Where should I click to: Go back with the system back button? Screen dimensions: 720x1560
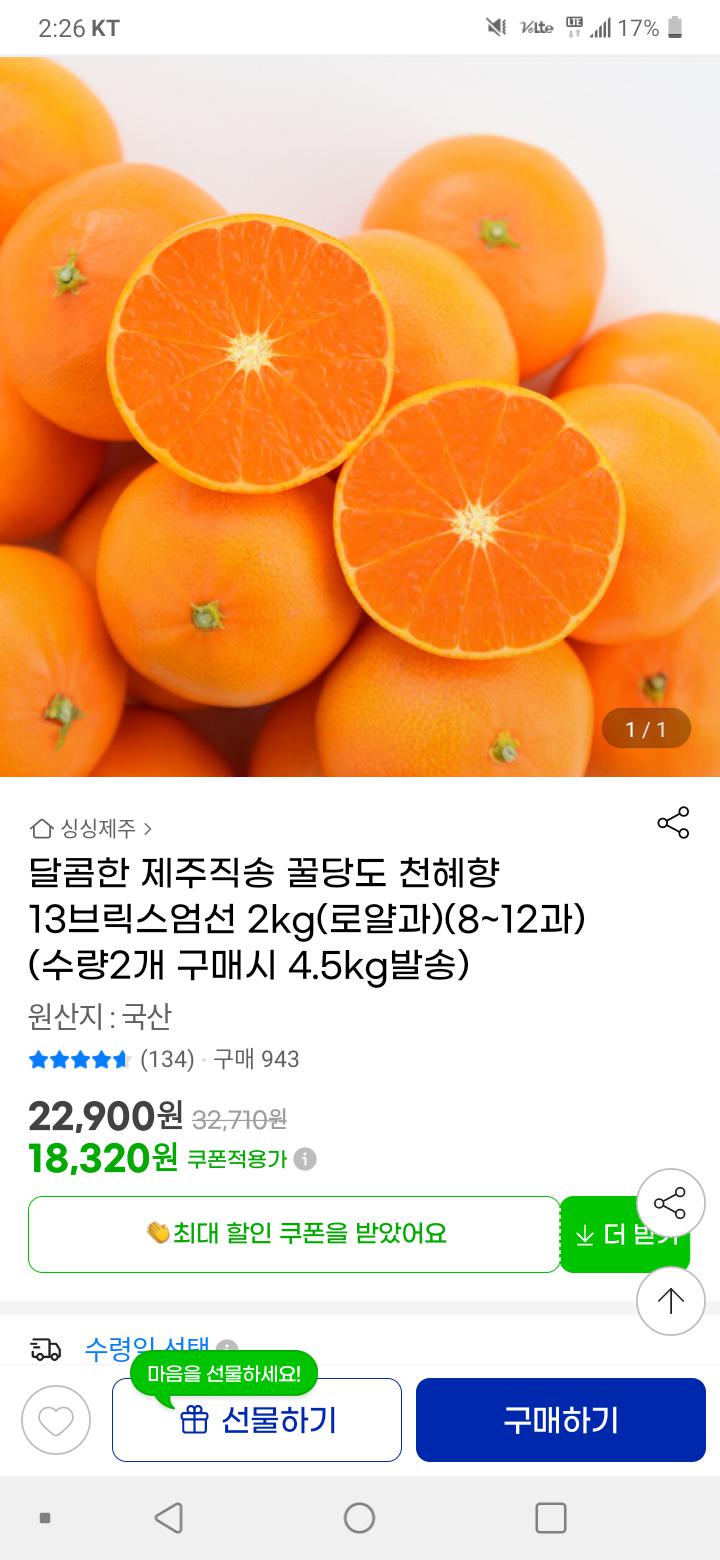pos(169,1518)
